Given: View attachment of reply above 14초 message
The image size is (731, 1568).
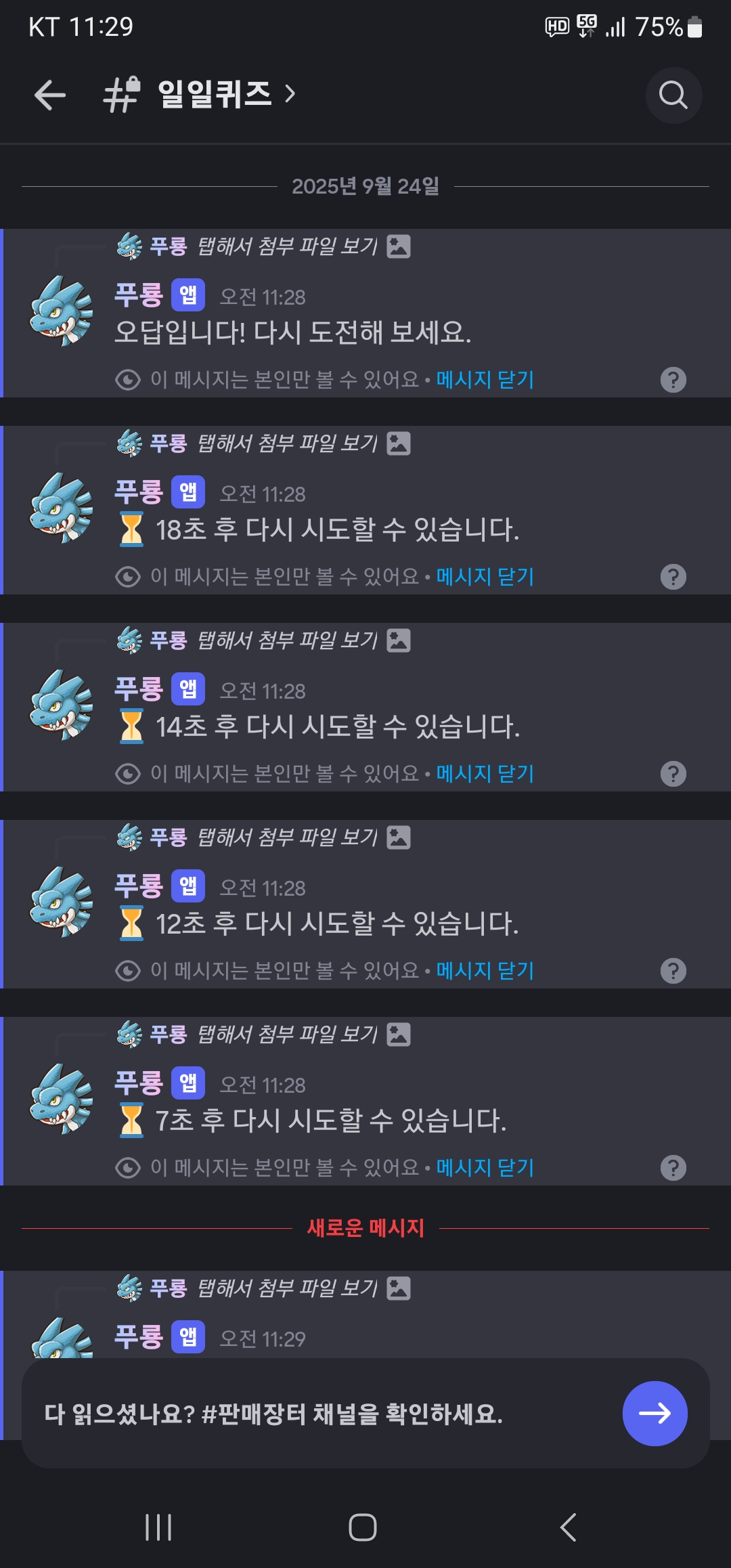Looking at the screenshot, I should [288, 640].
